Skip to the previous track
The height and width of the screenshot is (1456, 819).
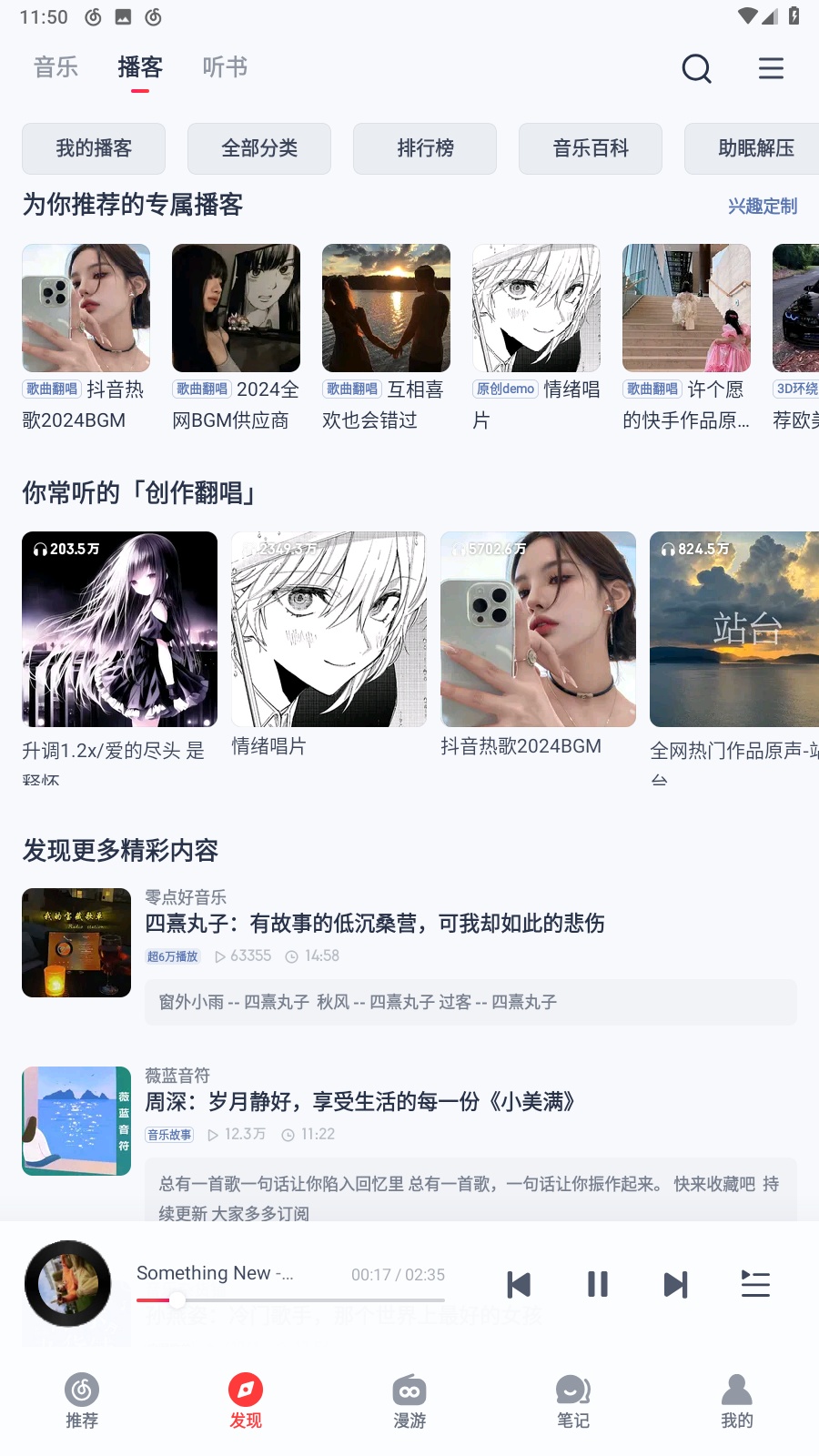pos(519,1284)
